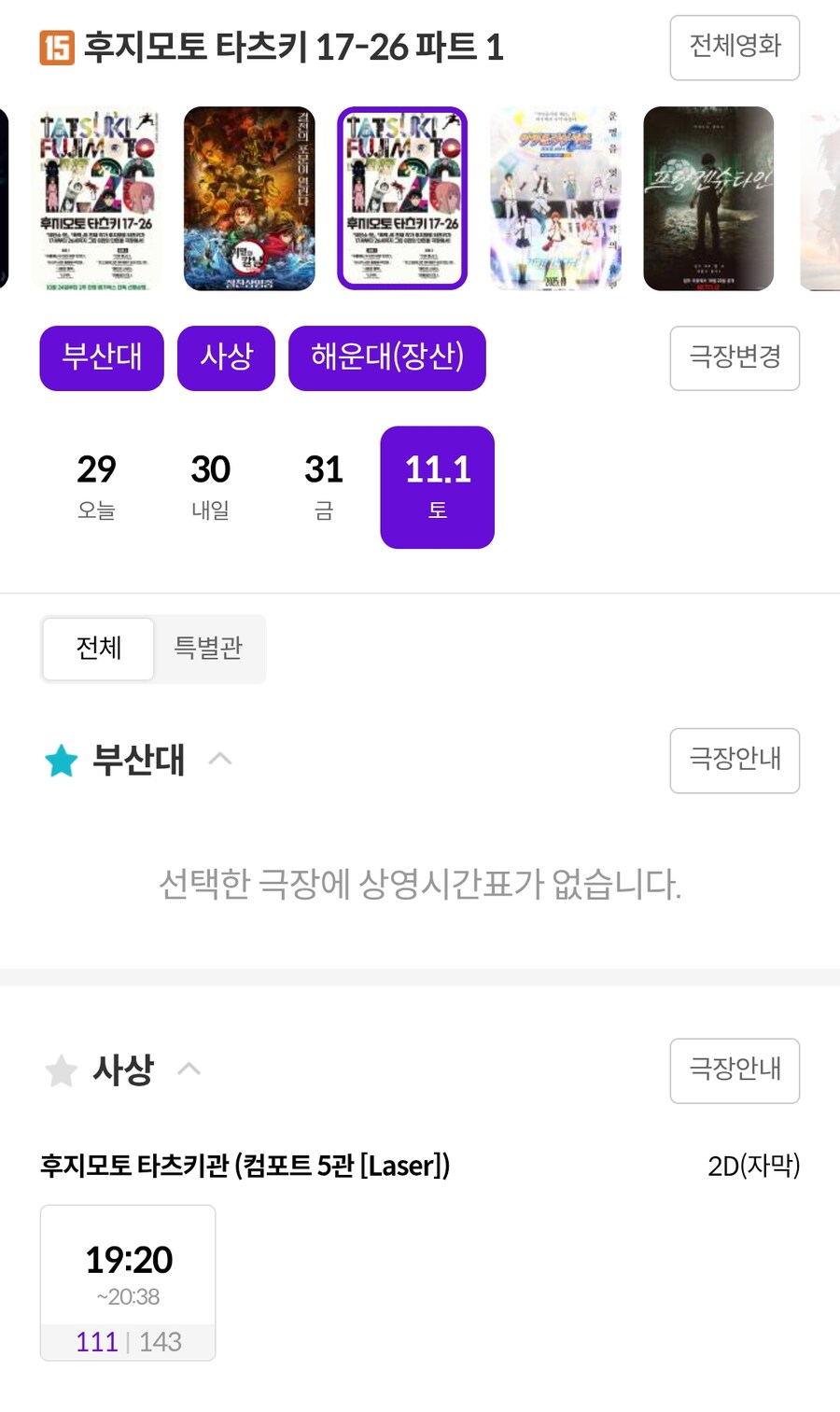Screen dimensions: 840x1412
Task: Unfavorite the 부산대 theater star
Action: [60, 760]
